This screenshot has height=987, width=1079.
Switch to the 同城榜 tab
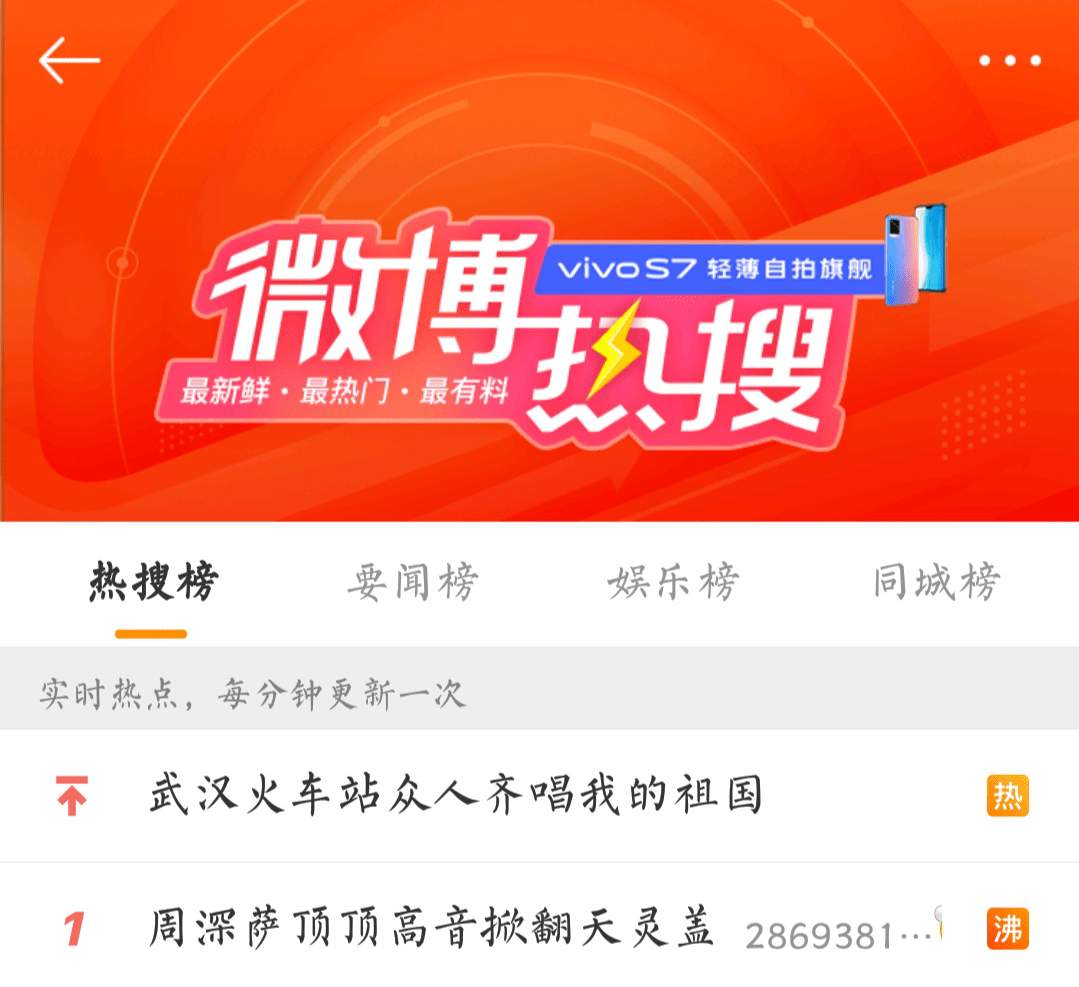pos(936,581)
